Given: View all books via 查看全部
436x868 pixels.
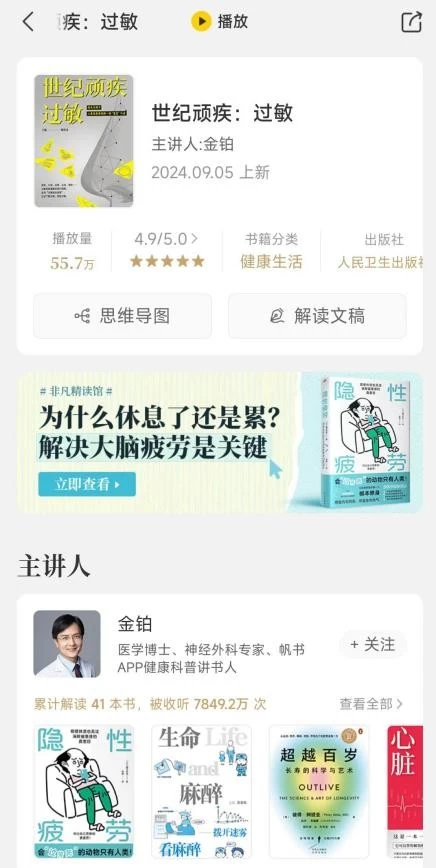Looking at the screenshot, I should click(x=371, y=704).
